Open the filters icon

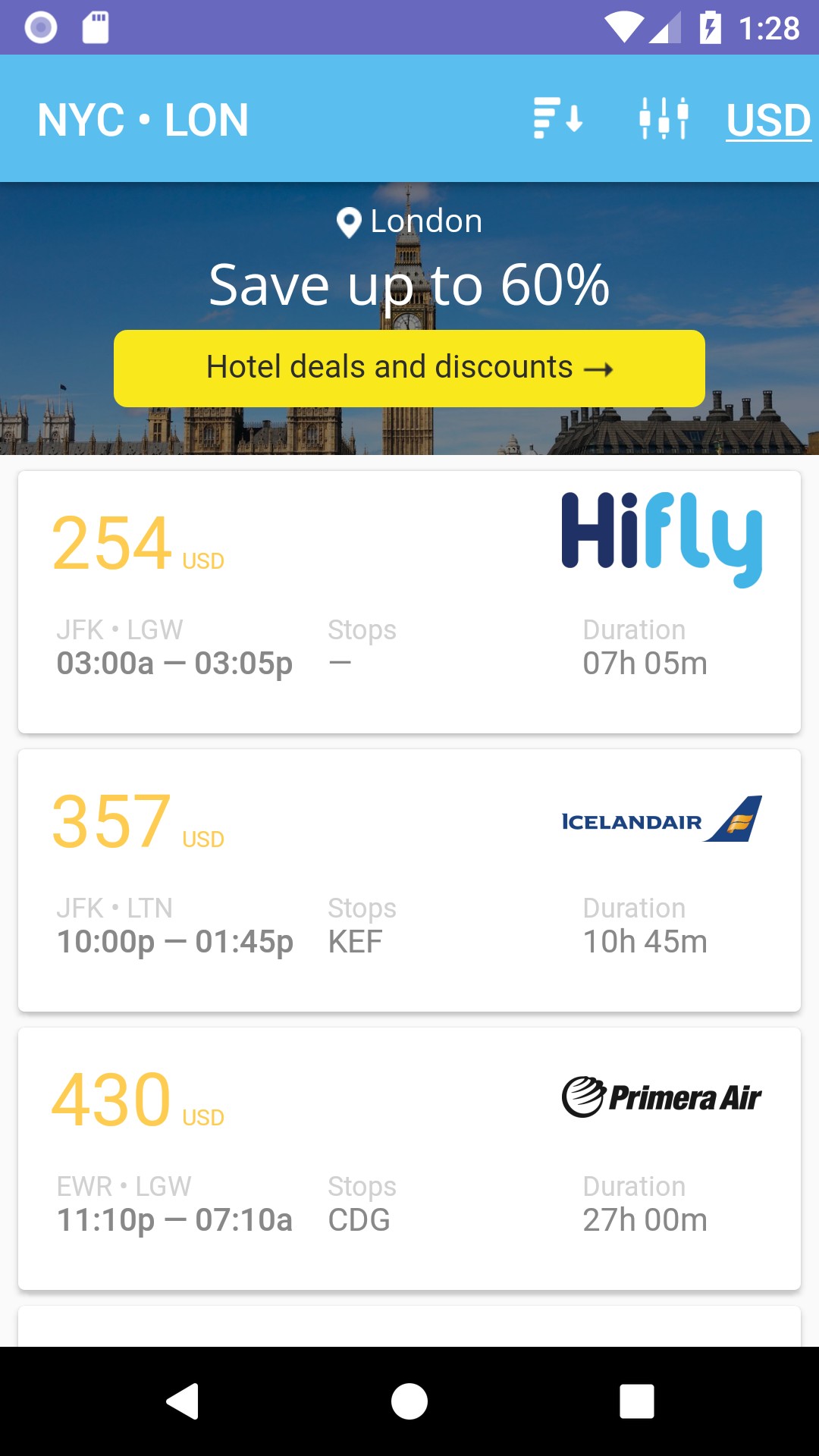[664, 118]
